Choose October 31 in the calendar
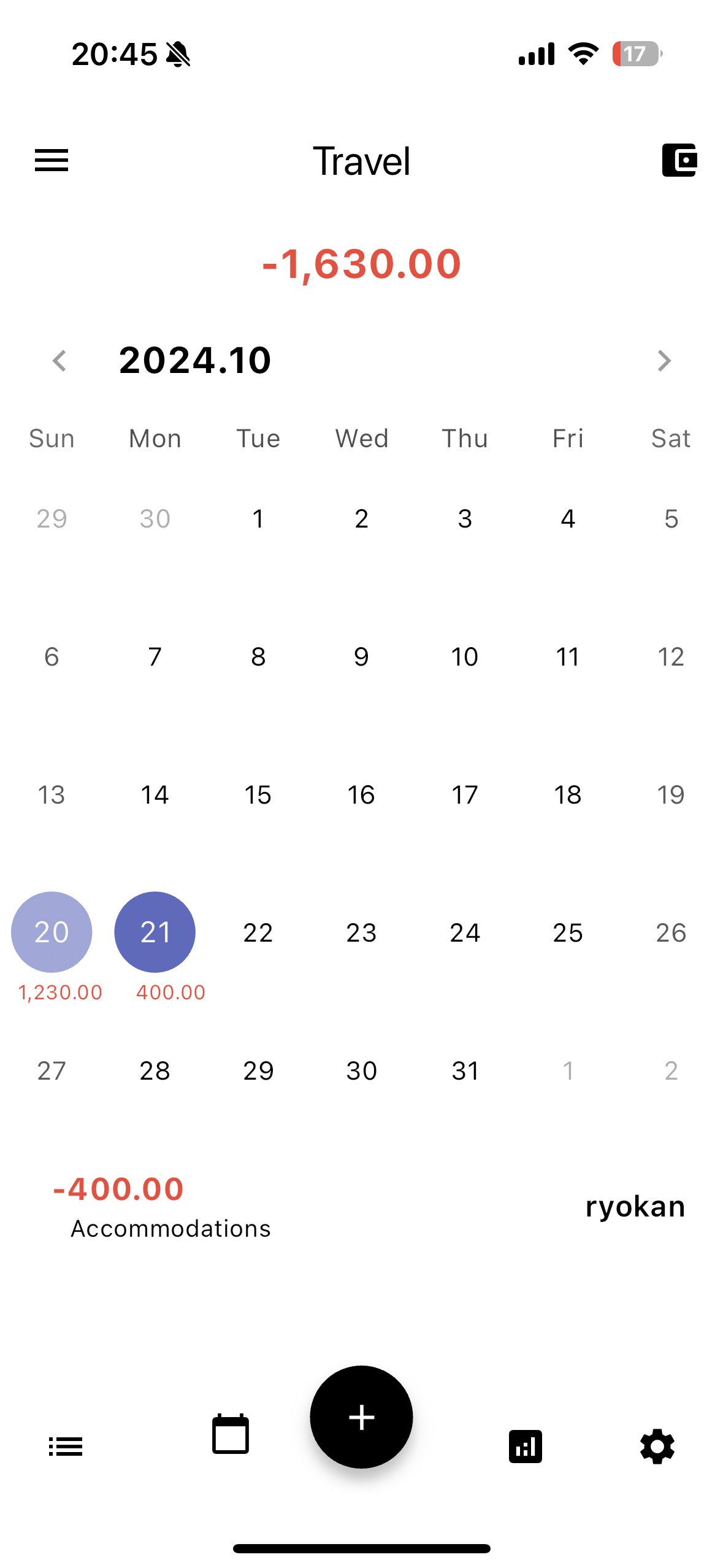 [465, 1071]
